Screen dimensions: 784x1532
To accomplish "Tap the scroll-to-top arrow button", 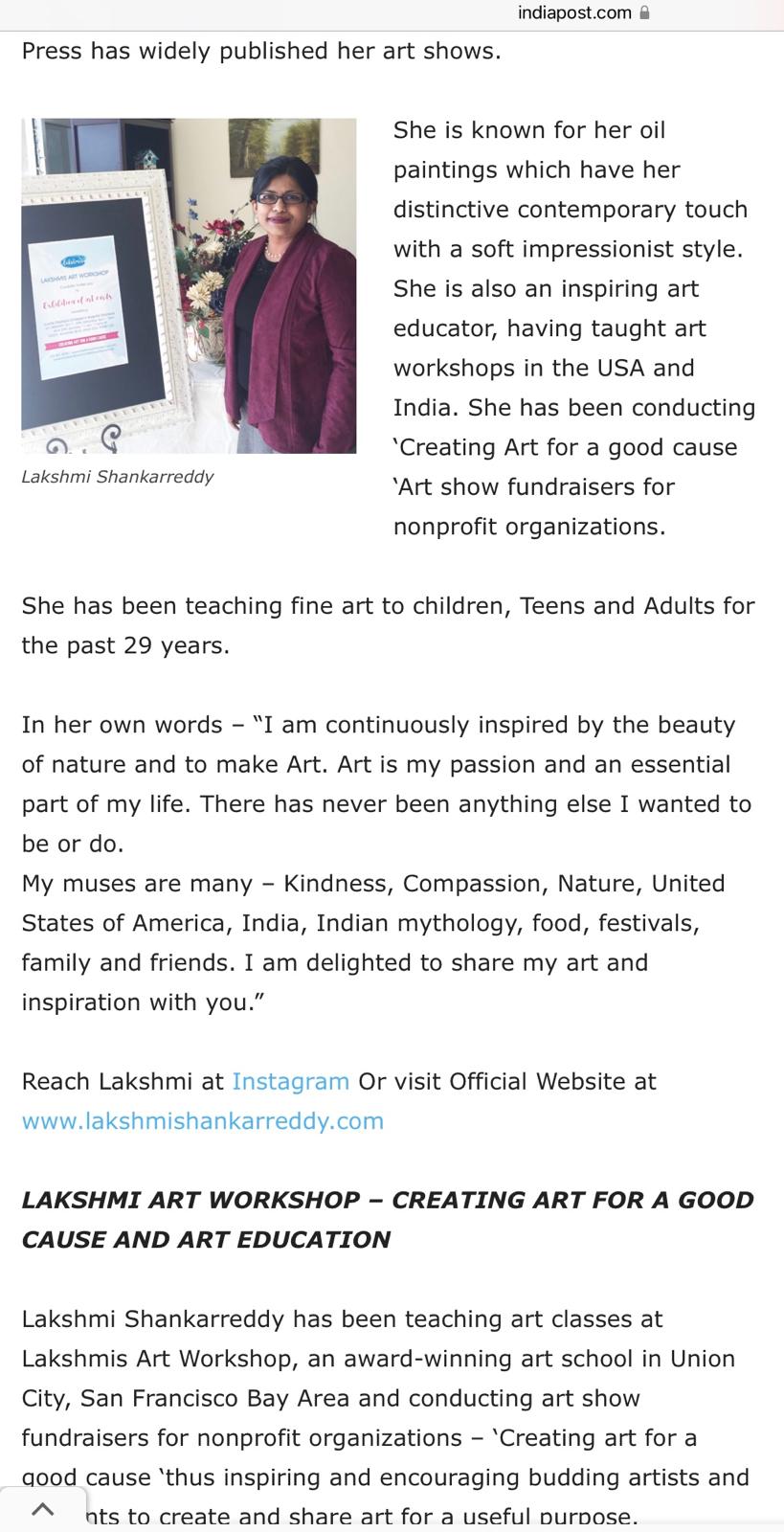I will click(42, 1510).
